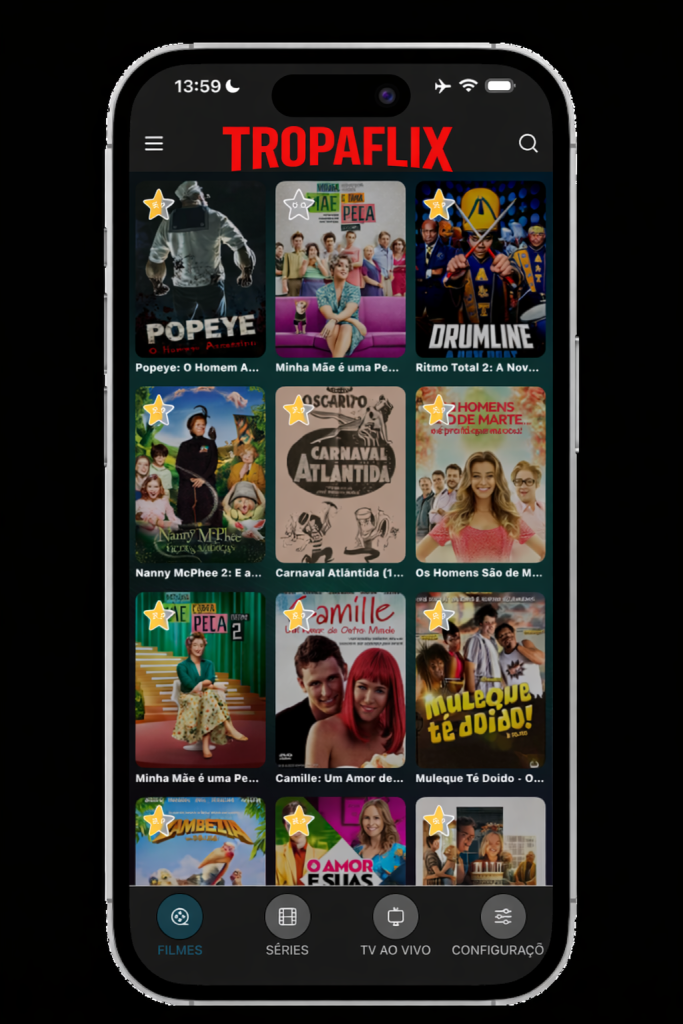This screenshot has width=683, height=1024.
Task: View Os Homens São de Marte movie
Action: (480, 475)
